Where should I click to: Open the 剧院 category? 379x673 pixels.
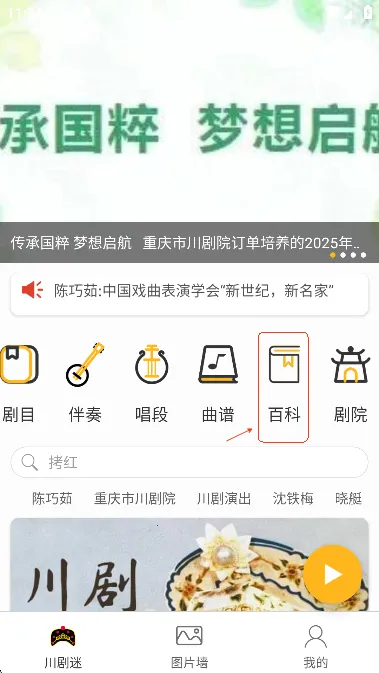pyautogui.click(x=351, y=383)
